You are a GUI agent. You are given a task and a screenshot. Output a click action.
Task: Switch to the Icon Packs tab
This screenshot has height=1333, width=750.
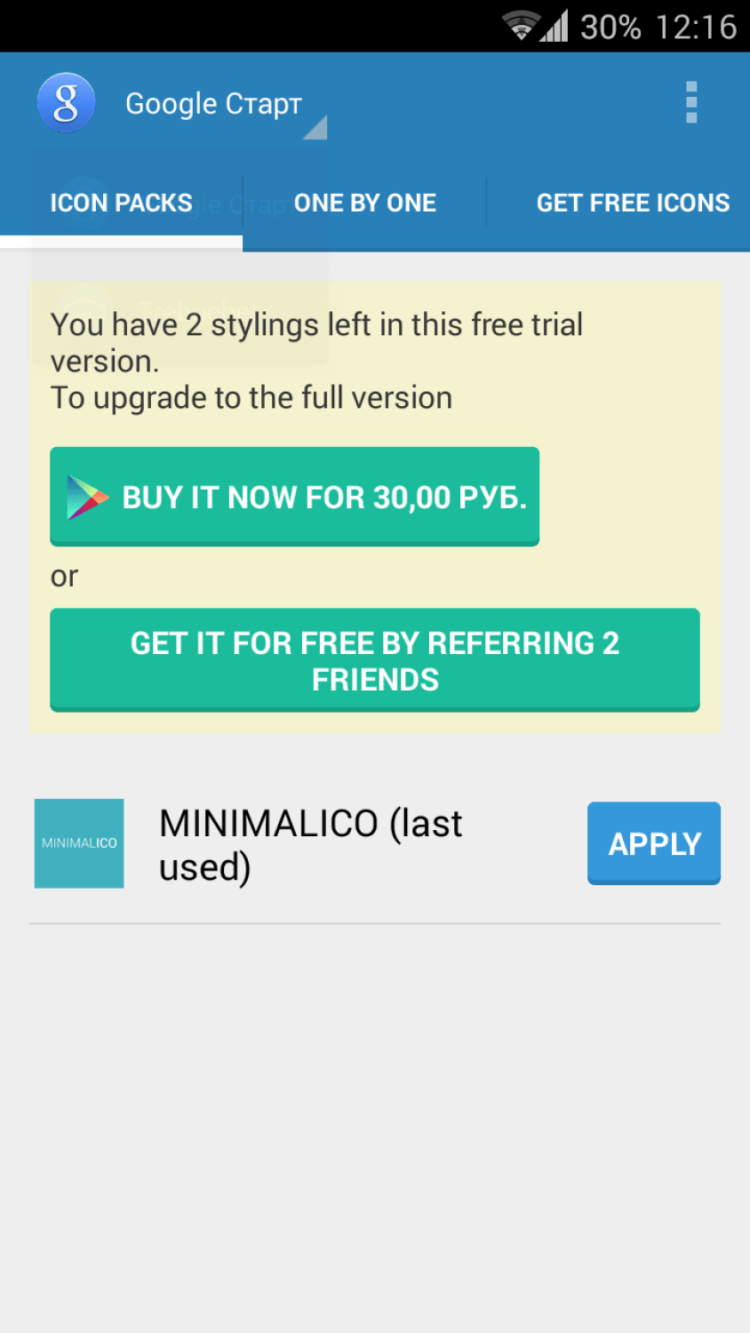pos(121,203)
